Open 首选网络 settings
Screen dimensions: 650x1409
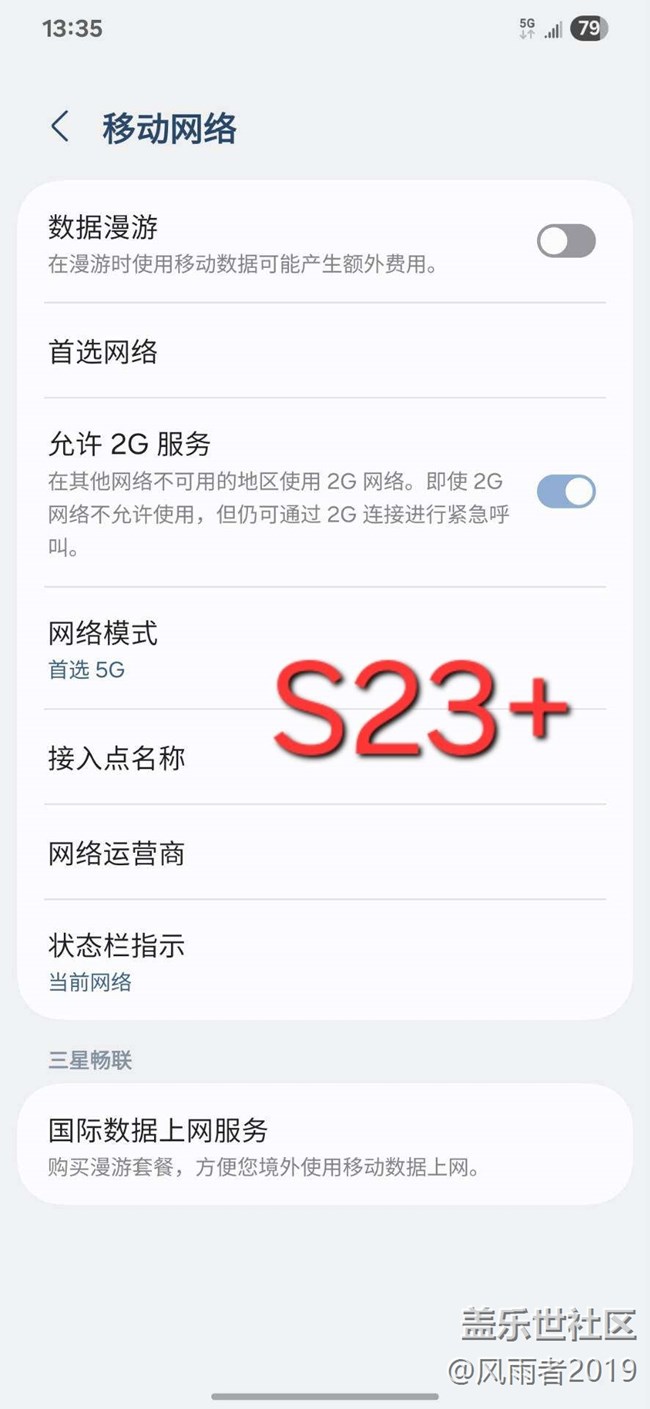[325, 351]
